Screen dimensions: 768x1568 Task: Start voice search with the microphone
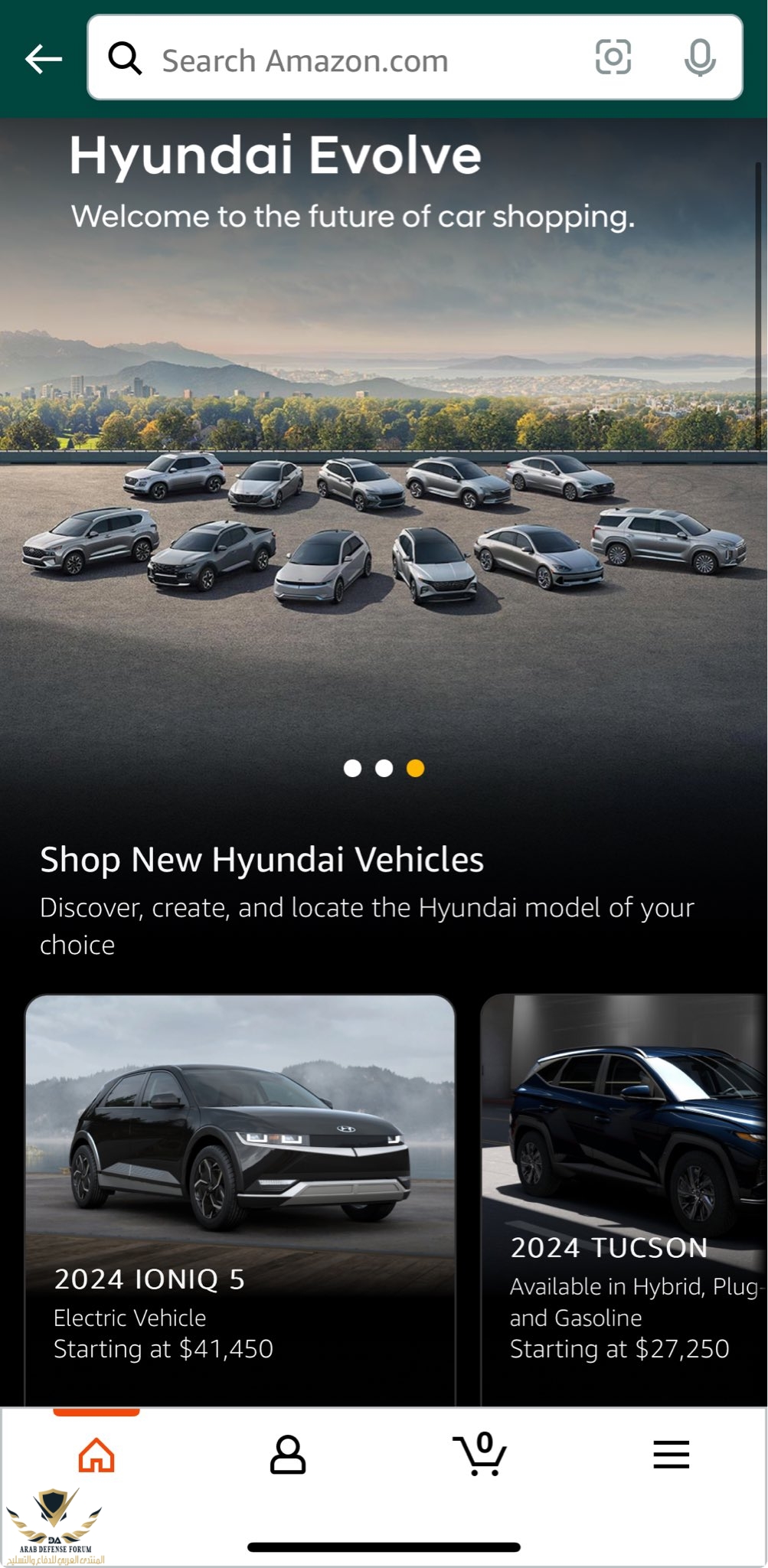pos(699,57)
